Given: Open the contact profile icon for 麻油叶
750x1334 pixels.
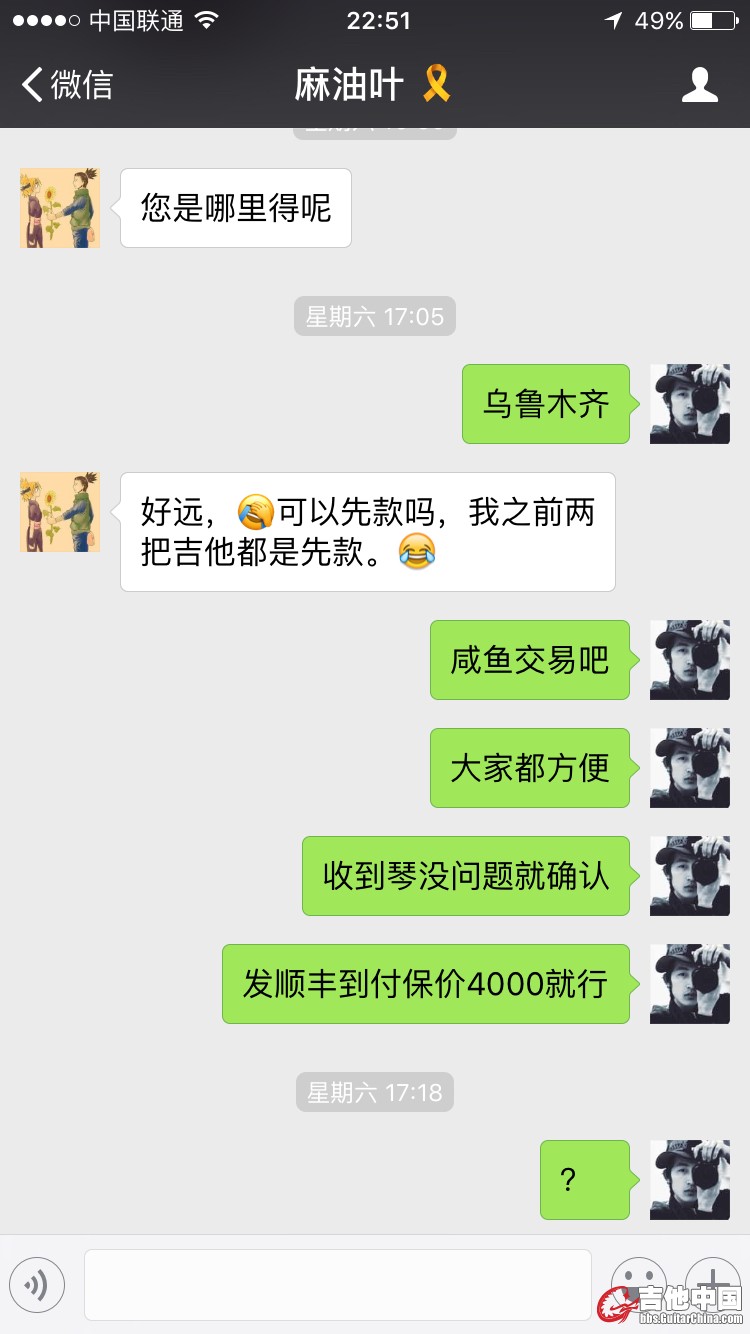Looking at the screenshot, I should pyautogui.click(x=699, y=85).
